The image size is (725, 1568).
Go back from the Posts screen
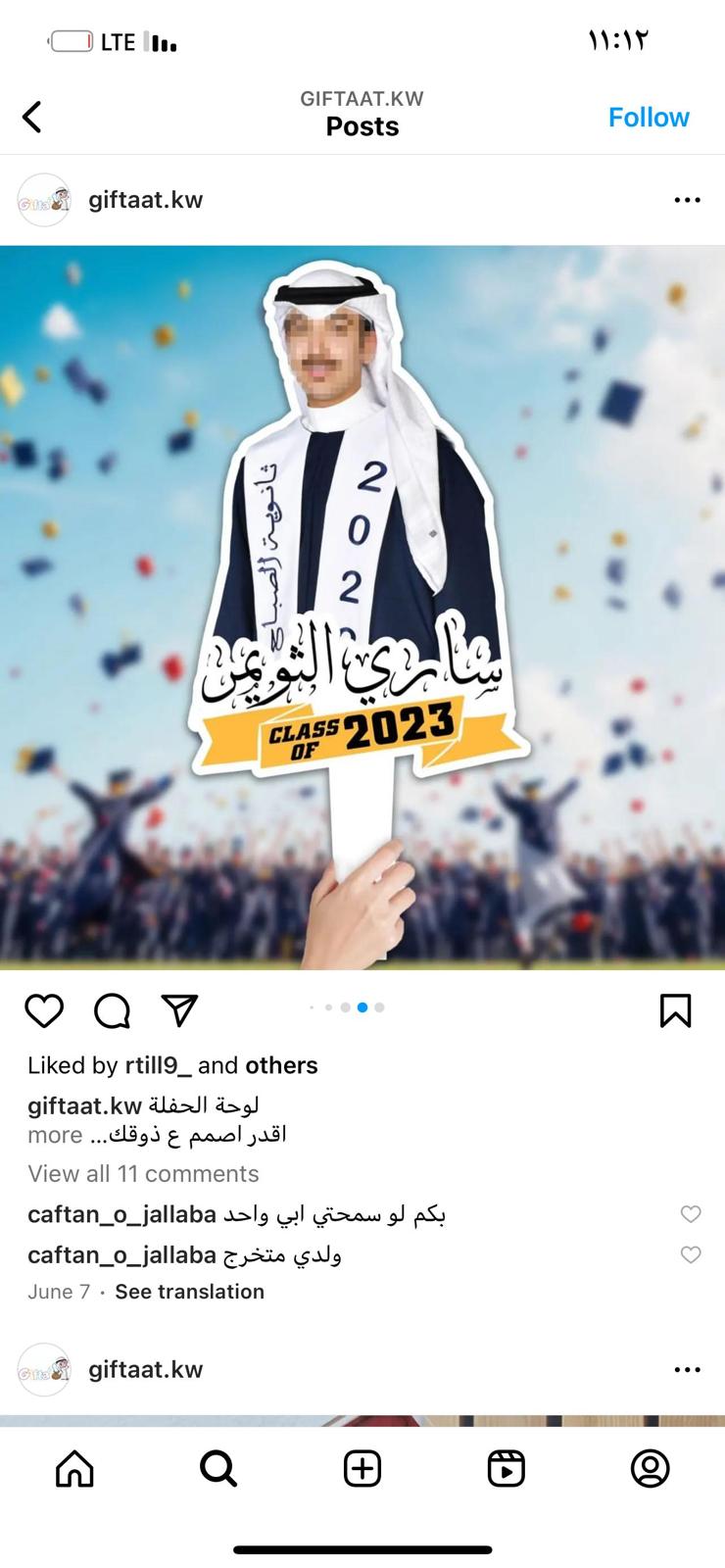click(x=32, y=117)
